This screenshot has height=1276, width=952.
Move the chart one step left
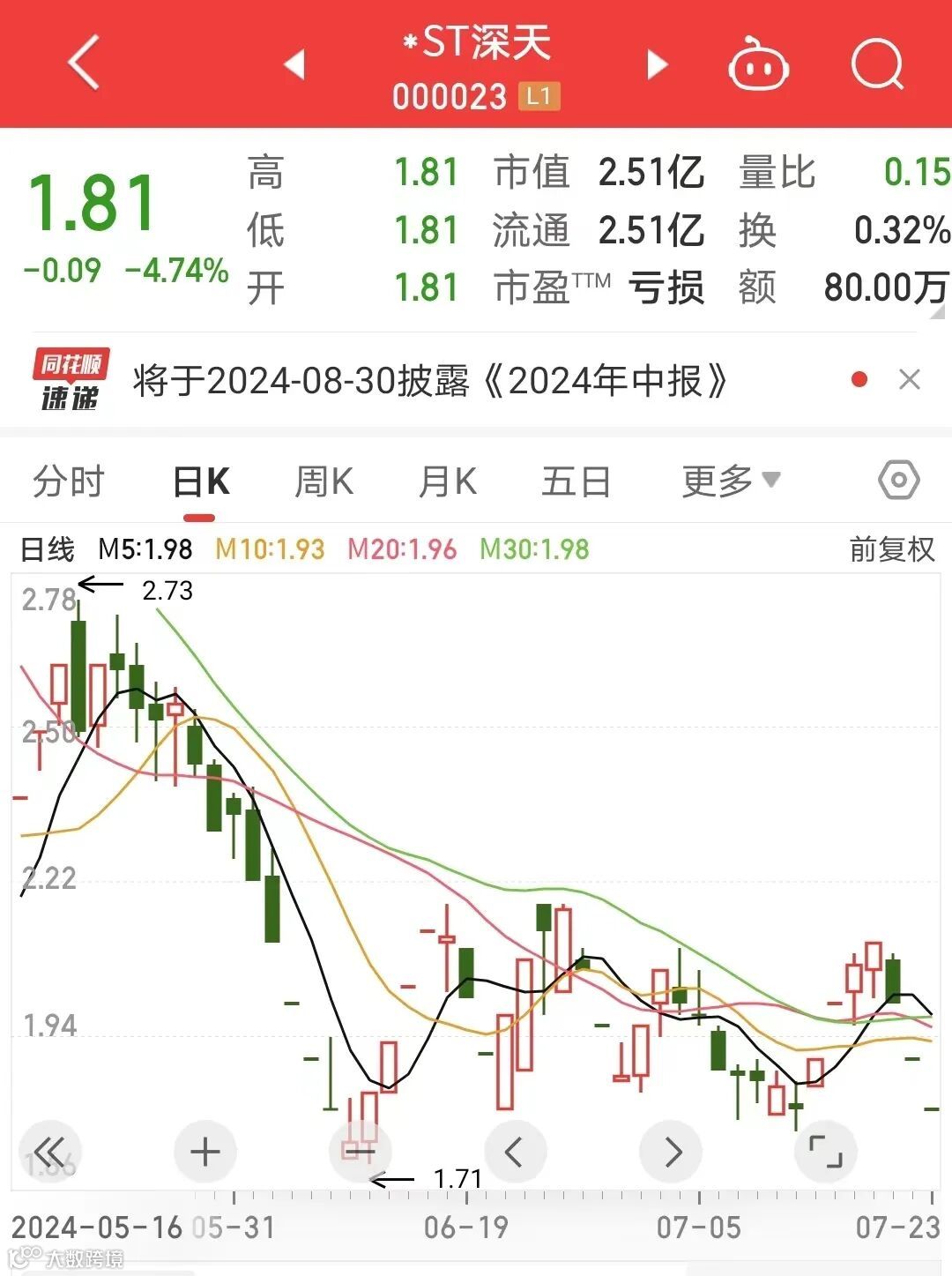pos(516,1152)
